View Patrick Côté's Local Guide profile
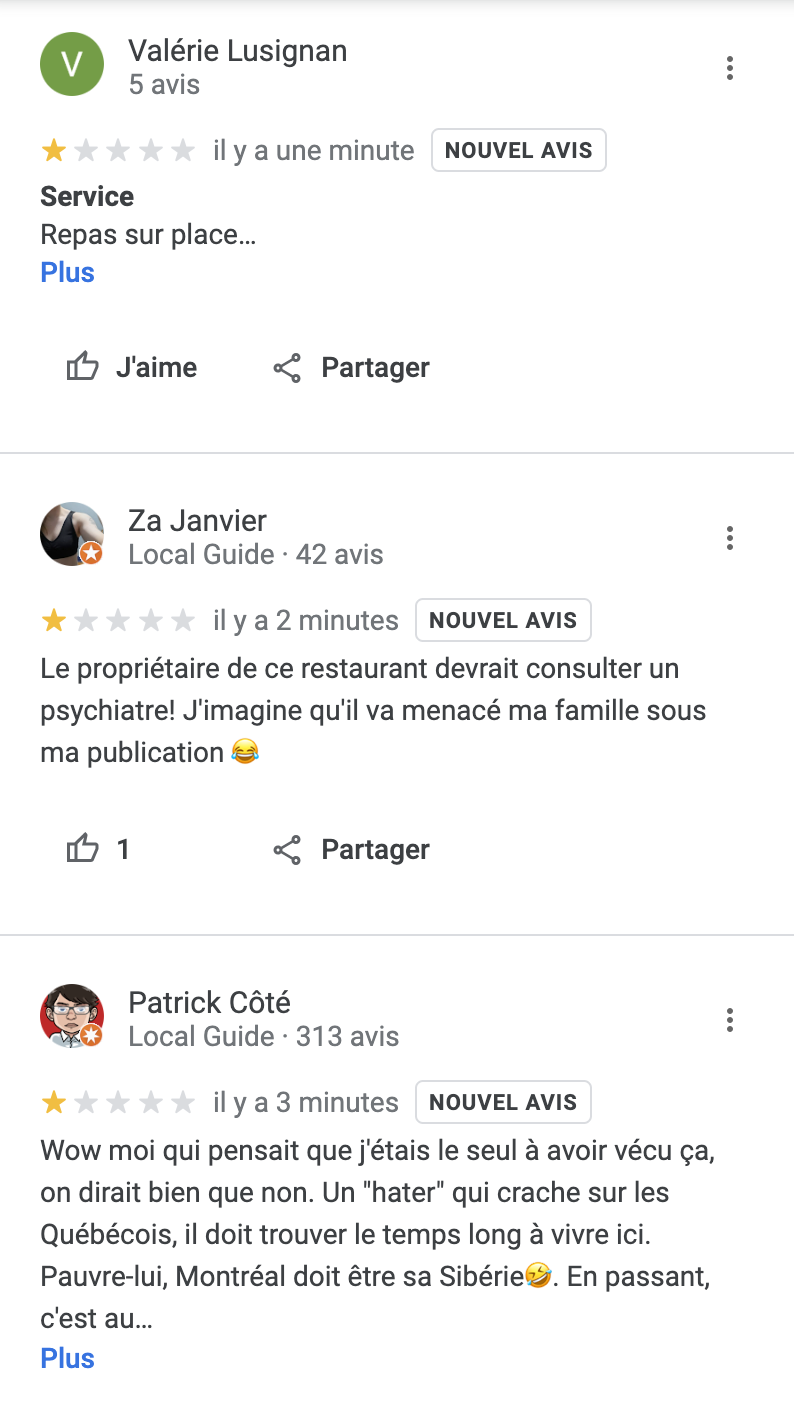 pyautogui.click(x=209, y=1003)
